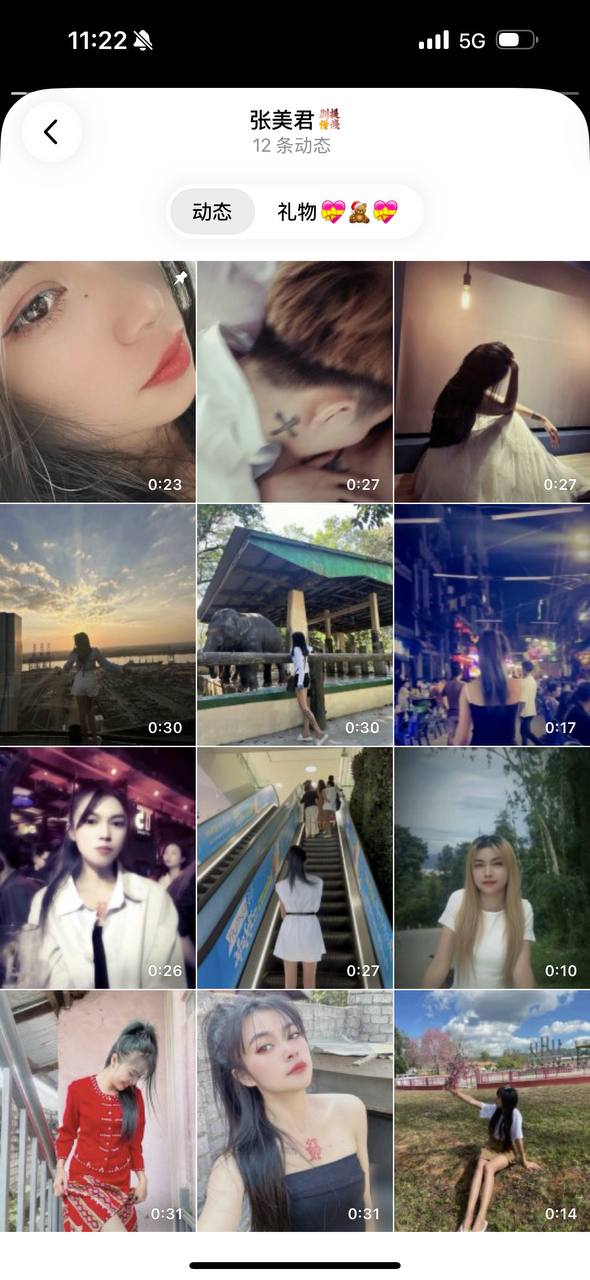
Task: Switch to the 礼物 tab
Action: tap(338, 212)
